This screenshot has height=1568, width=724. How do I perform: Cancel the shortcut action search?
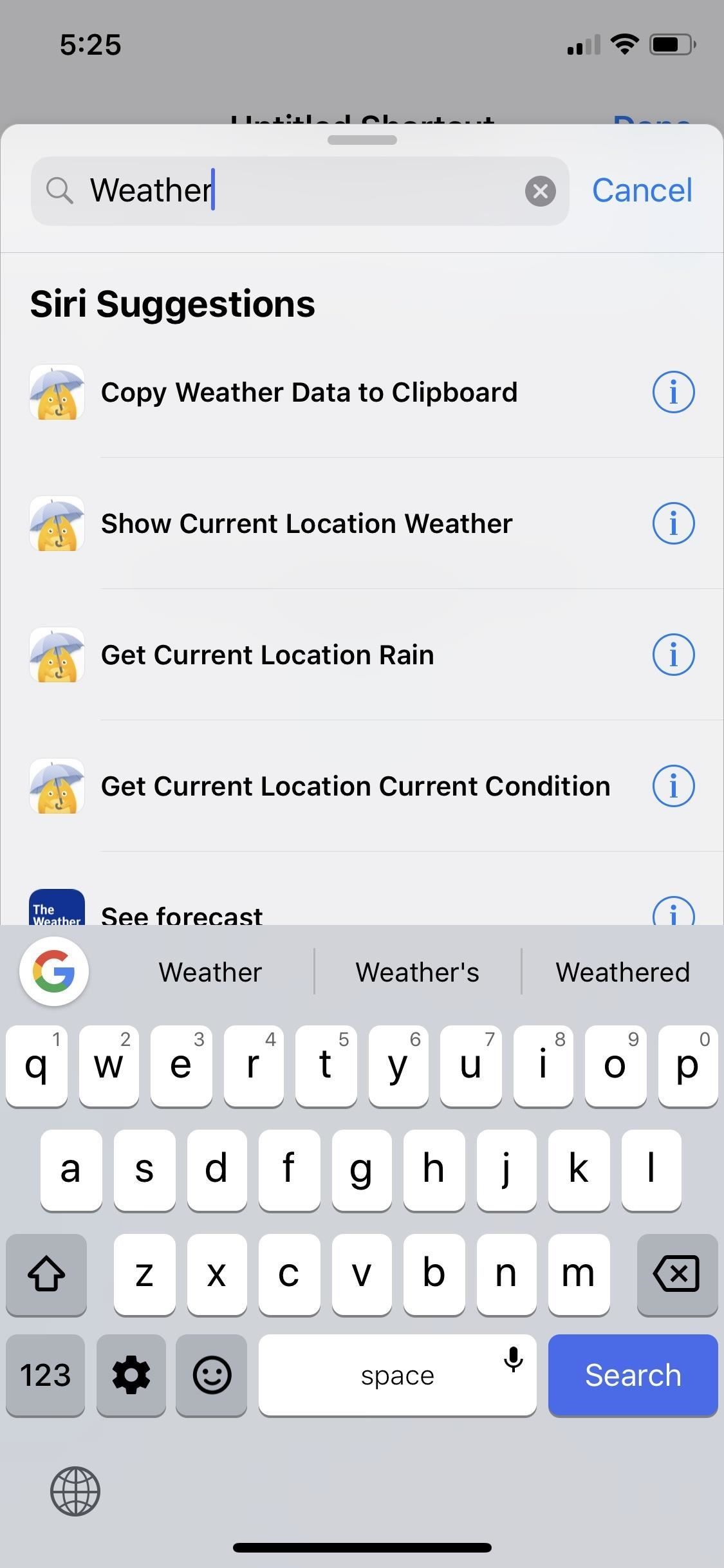[642, 190]
